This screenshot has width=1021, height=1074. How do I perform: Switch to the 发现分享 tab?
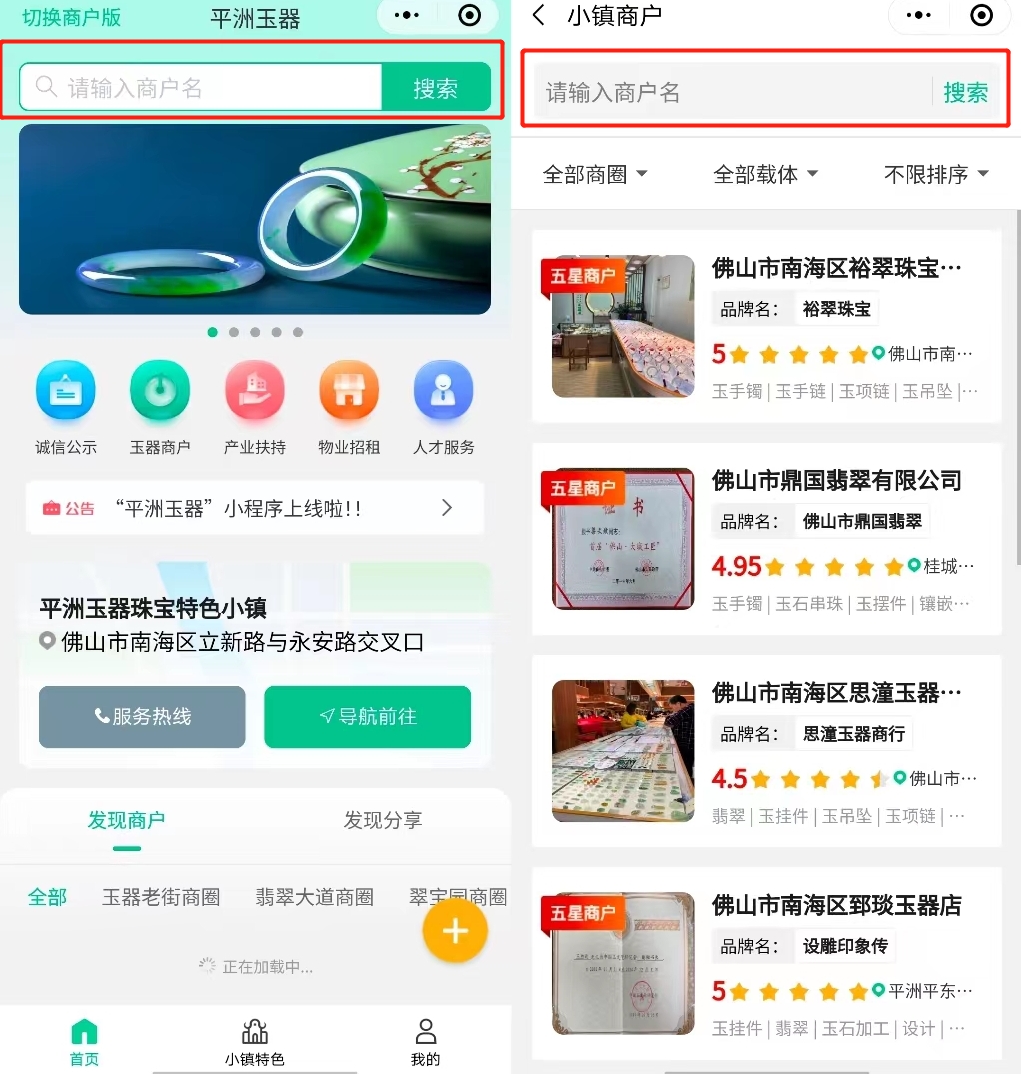click(x=382, y=820)
